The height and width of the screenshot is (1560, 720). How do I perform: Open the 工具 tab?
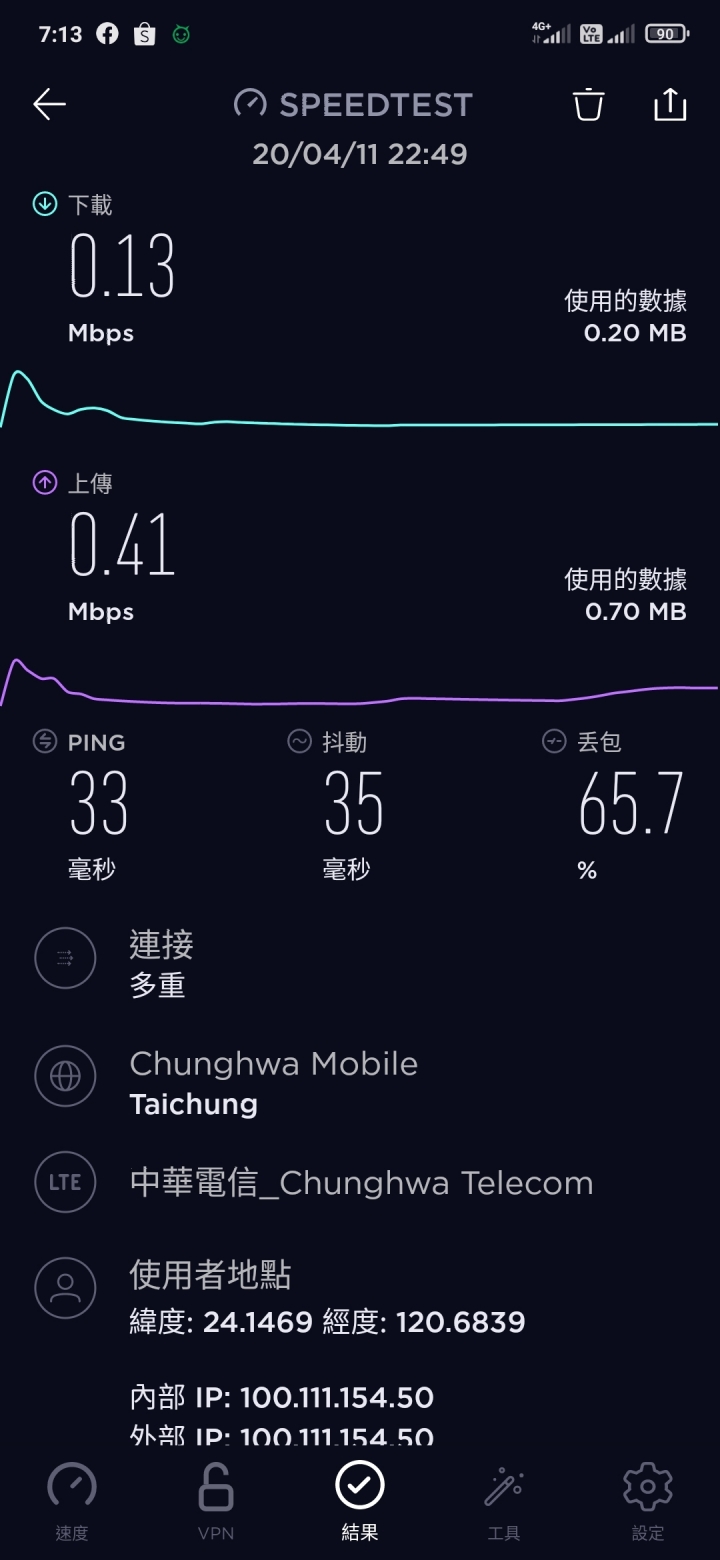click(x=504, y=1500)
